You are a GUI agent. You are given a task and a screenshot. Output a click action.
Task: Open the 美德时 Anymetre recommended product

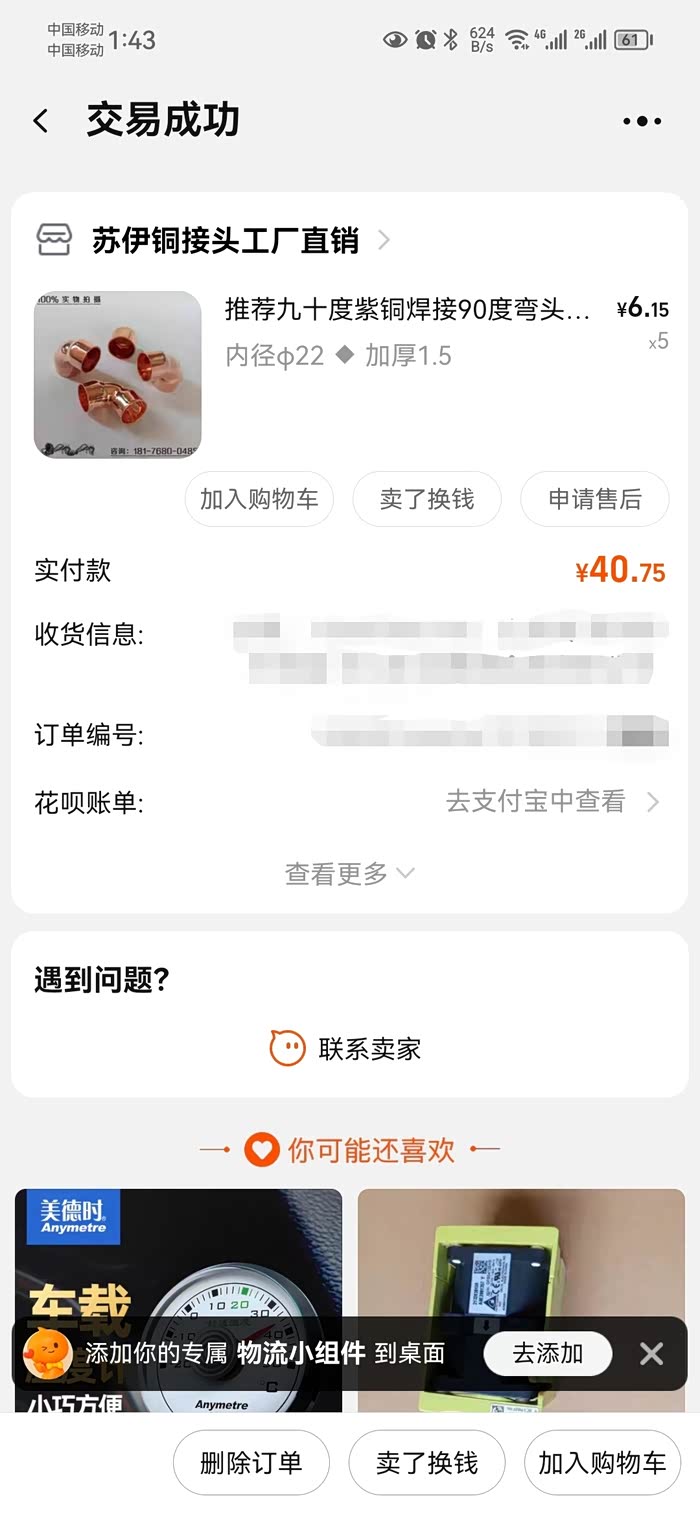pyautogui.click(x=178, y=1260)
